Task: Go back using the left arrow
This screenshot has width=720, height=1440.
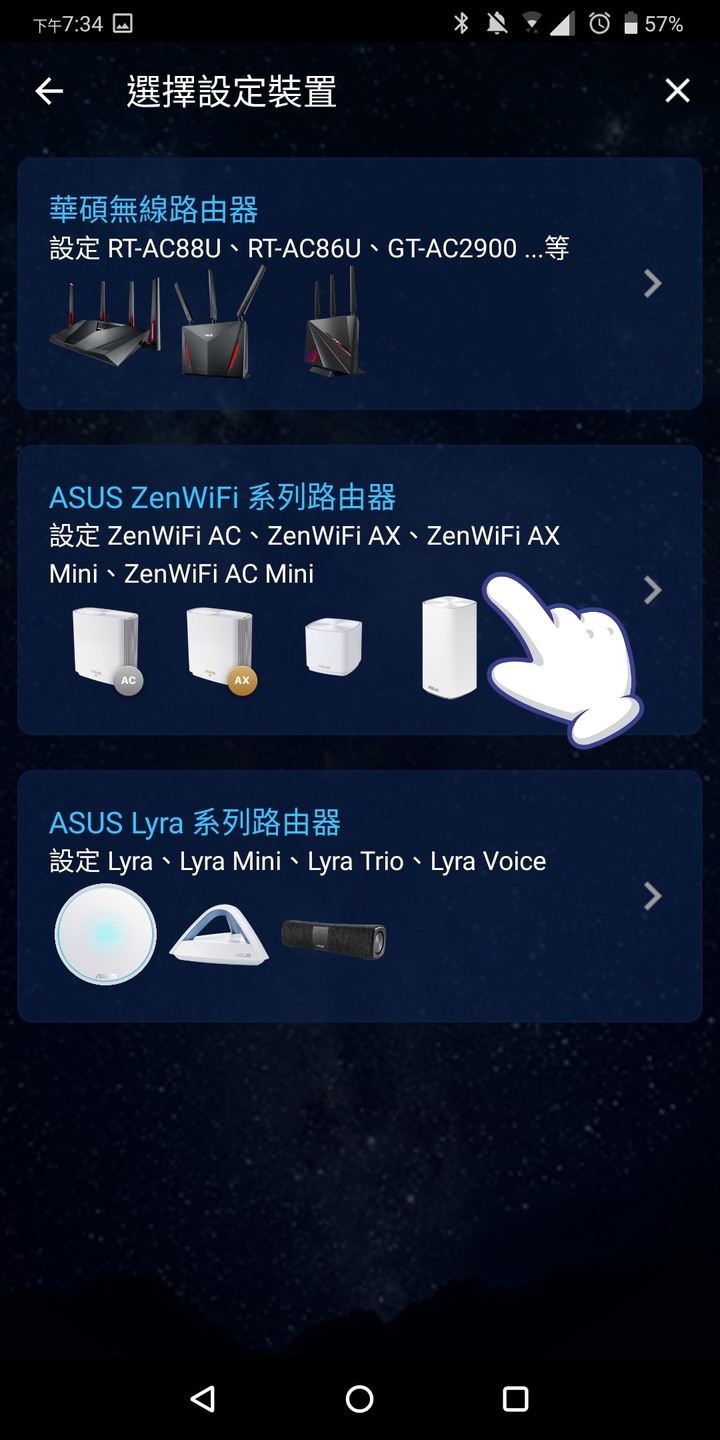Action: [x=48, y=90]
